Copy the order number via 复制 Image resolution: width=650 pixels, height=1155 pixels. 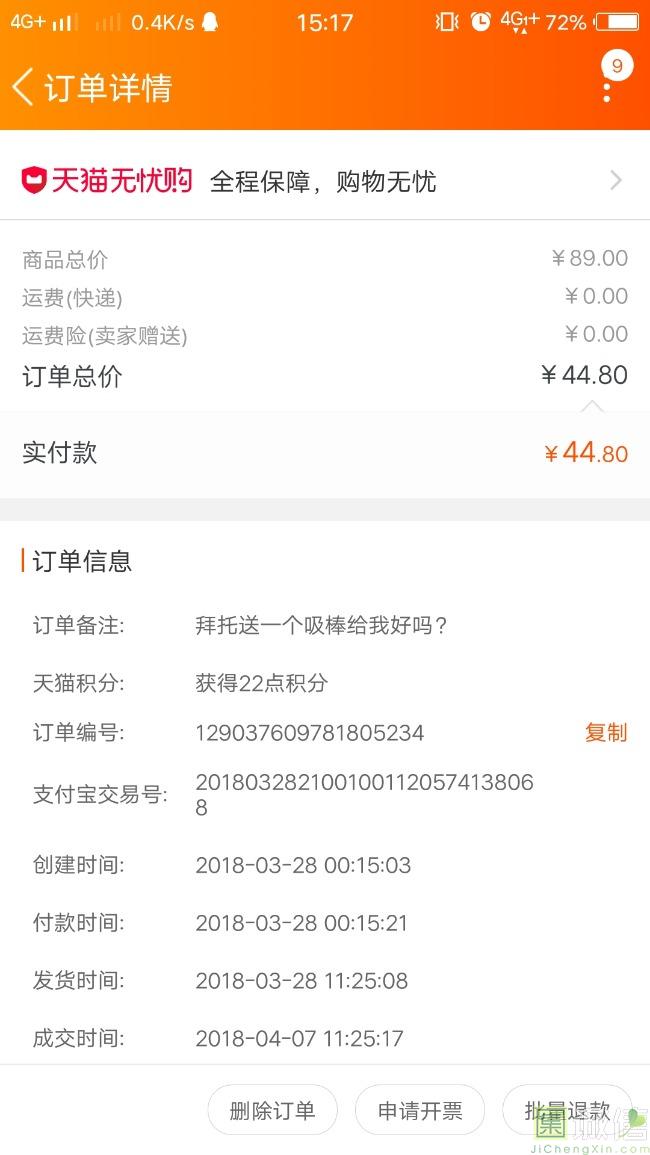[x=606, y=733]
